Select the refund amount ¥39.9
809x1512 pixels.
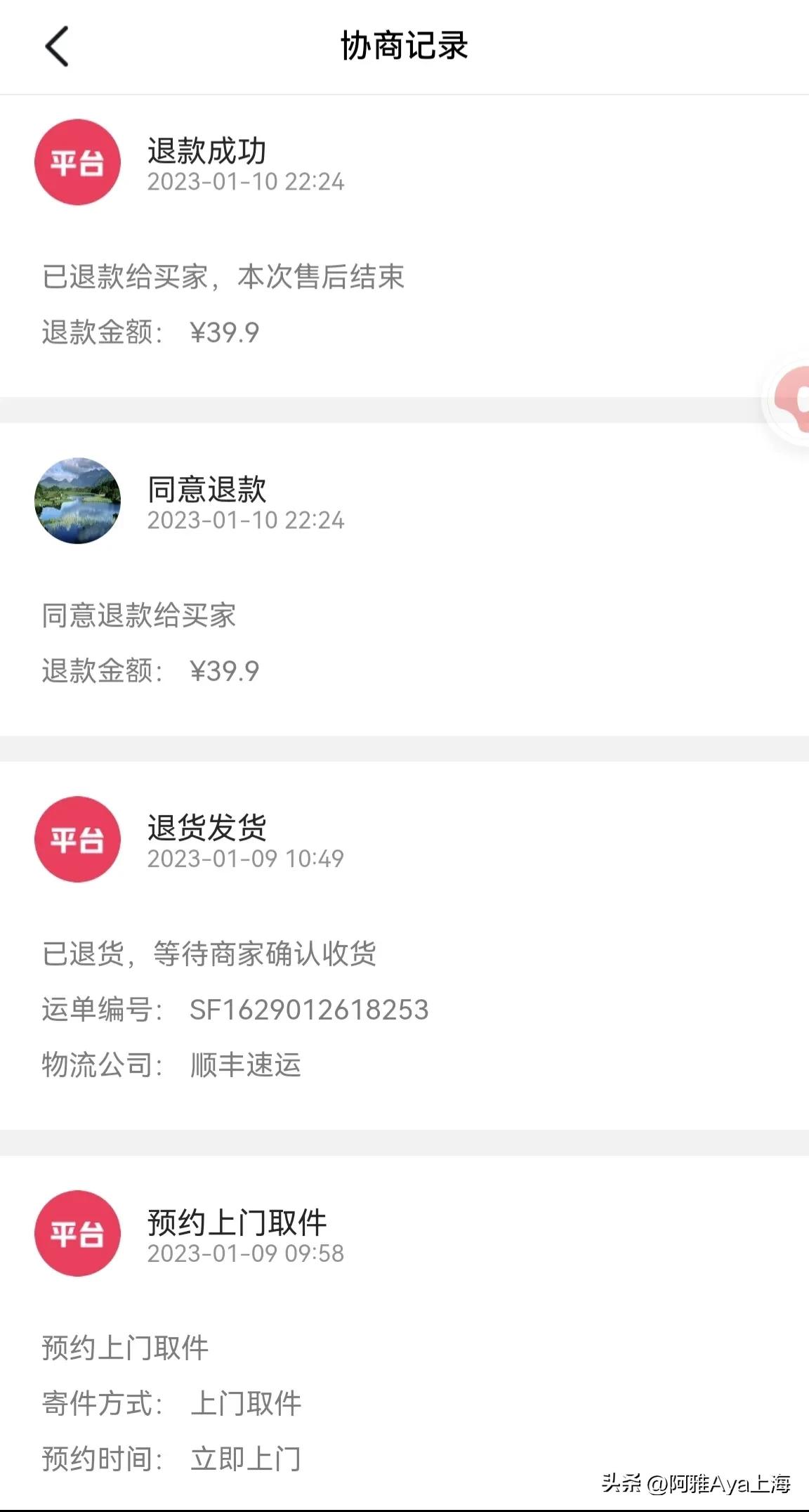[225, 333]
